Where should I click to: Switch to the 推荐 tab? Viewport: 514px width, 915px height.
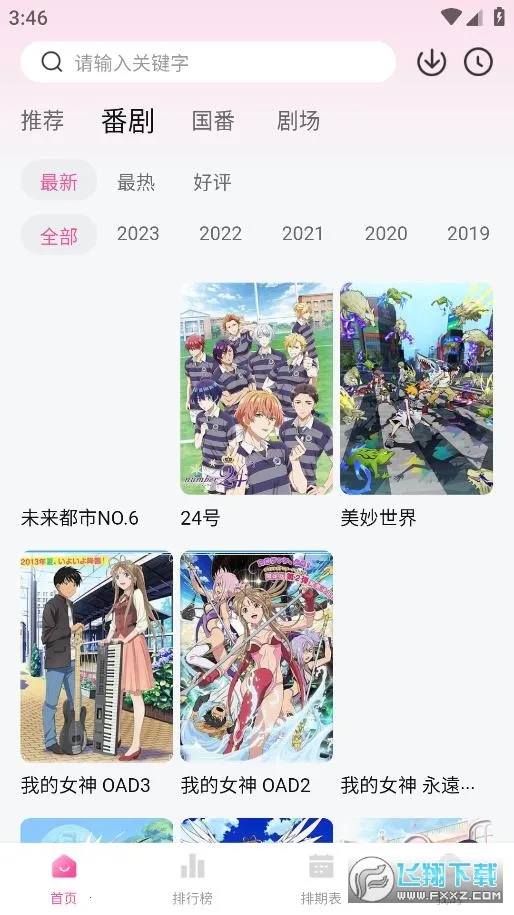pyautogui.click(x=42, y=121)
